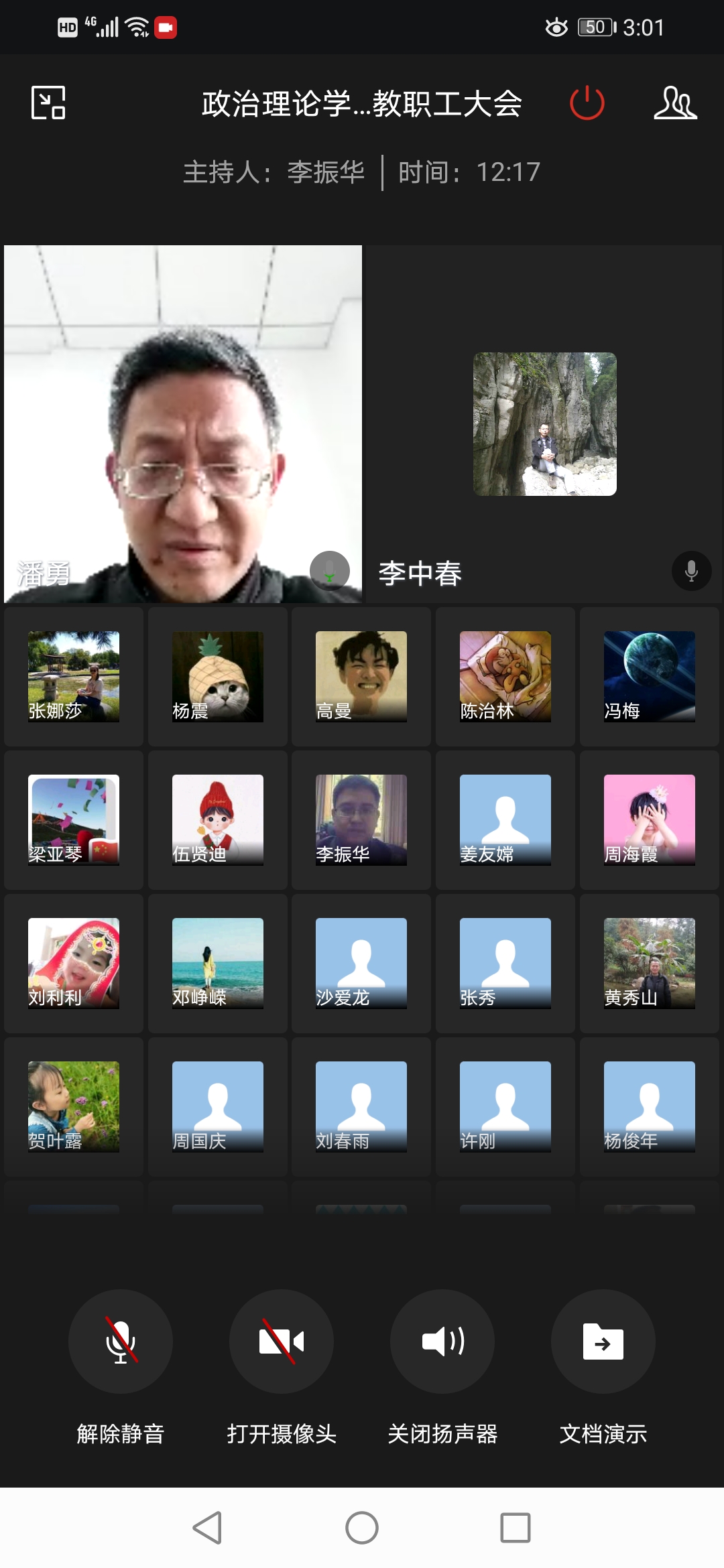Viewport: 724px width, 1568px height.
Task: Tap the 黄秀山 participant tile
Action: (x=649, y=963)
